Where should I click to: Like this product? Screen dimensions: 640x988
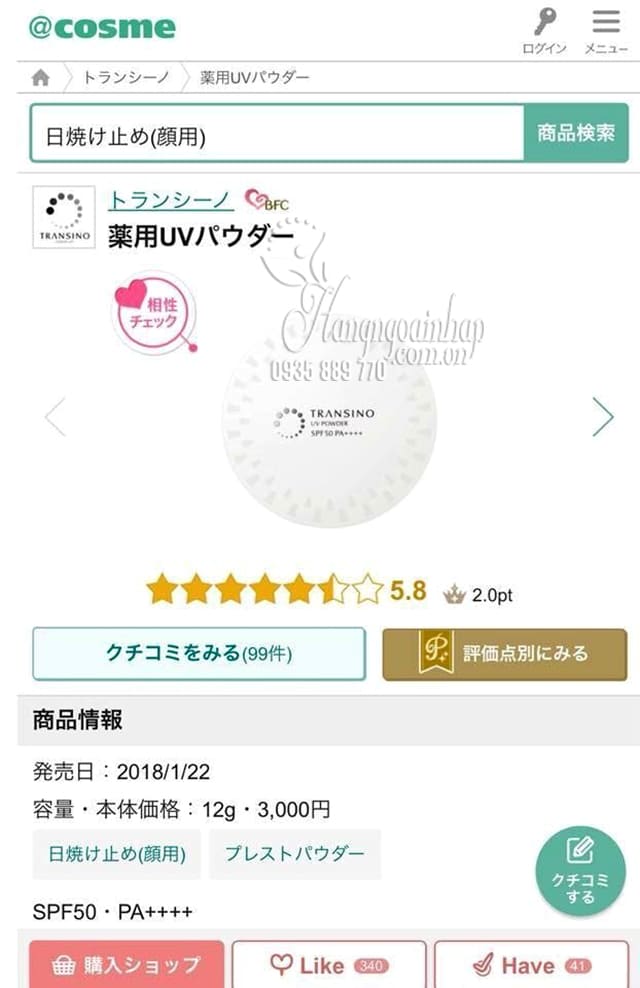pyautogui.click(x=328, y=965)
